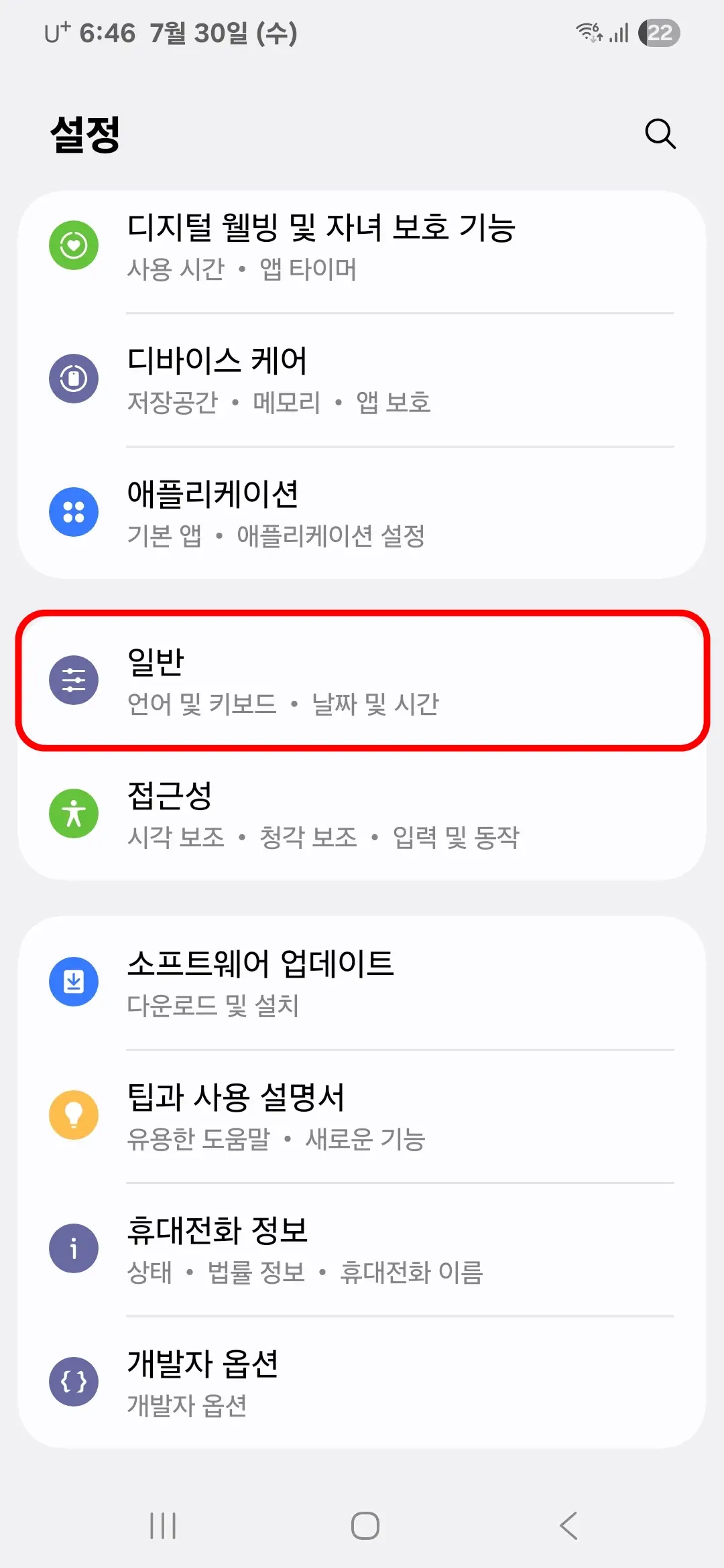Tap the Device Care phone icon

pos(74,379)
